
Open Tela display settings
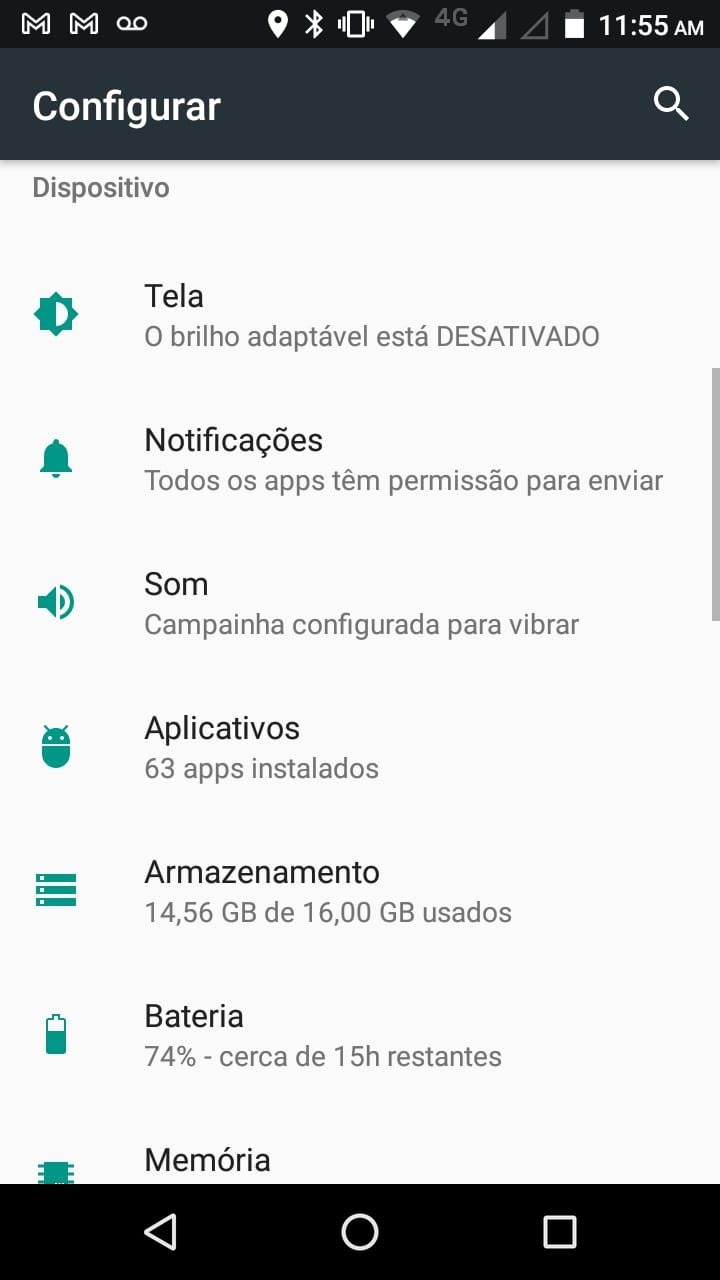pos(360,315)
